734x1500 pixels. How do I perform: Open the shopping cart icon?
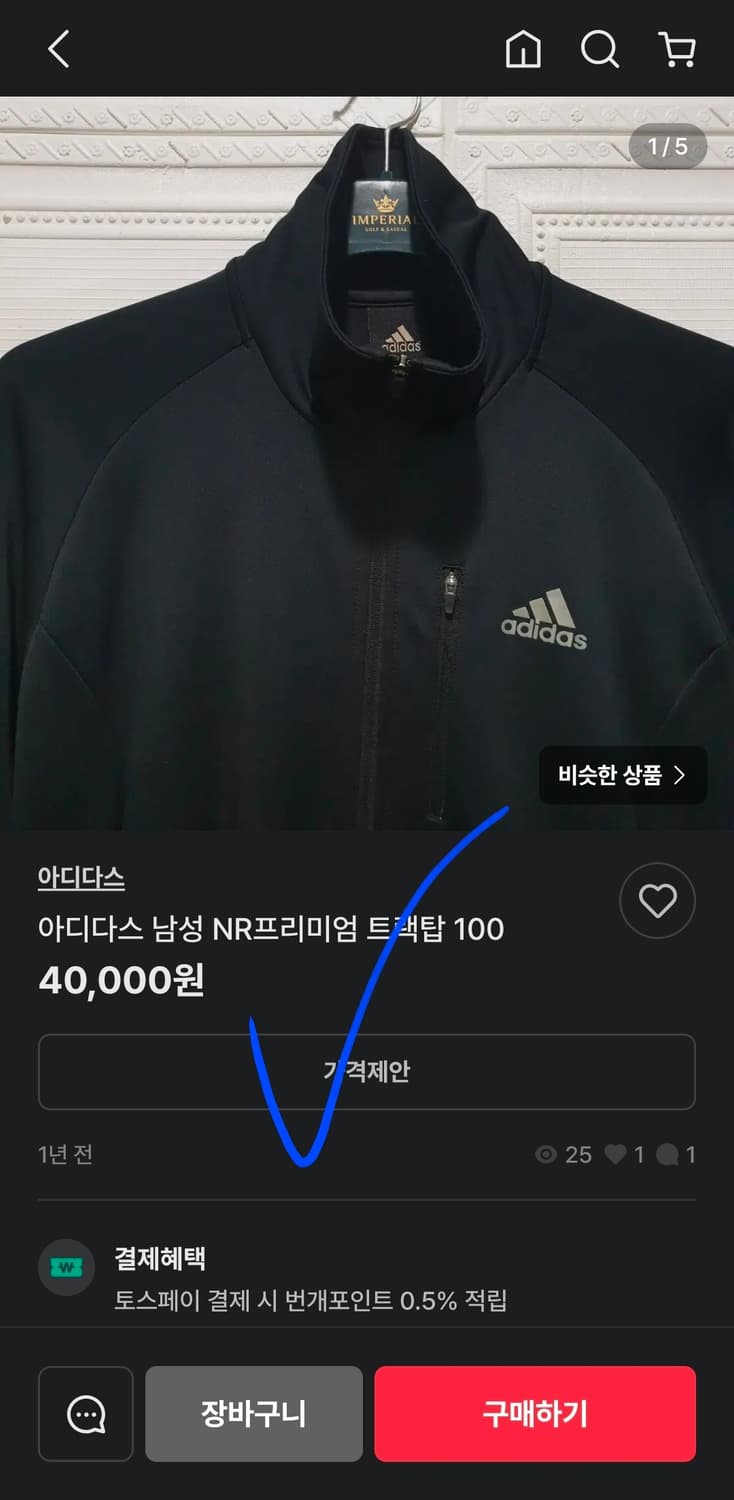(678, 49)
